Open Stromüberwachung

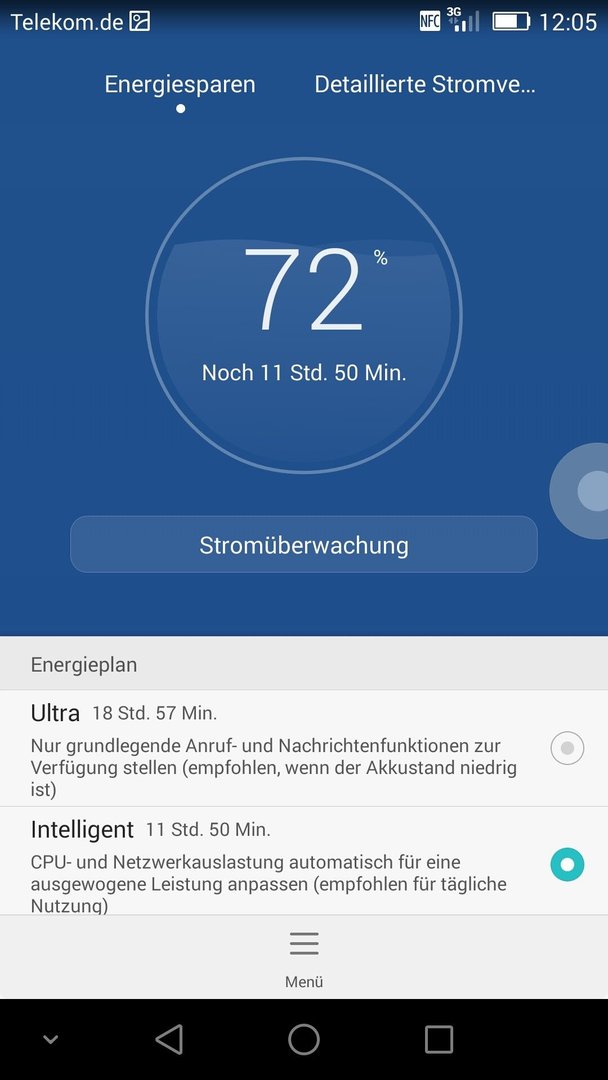(304, 544)
